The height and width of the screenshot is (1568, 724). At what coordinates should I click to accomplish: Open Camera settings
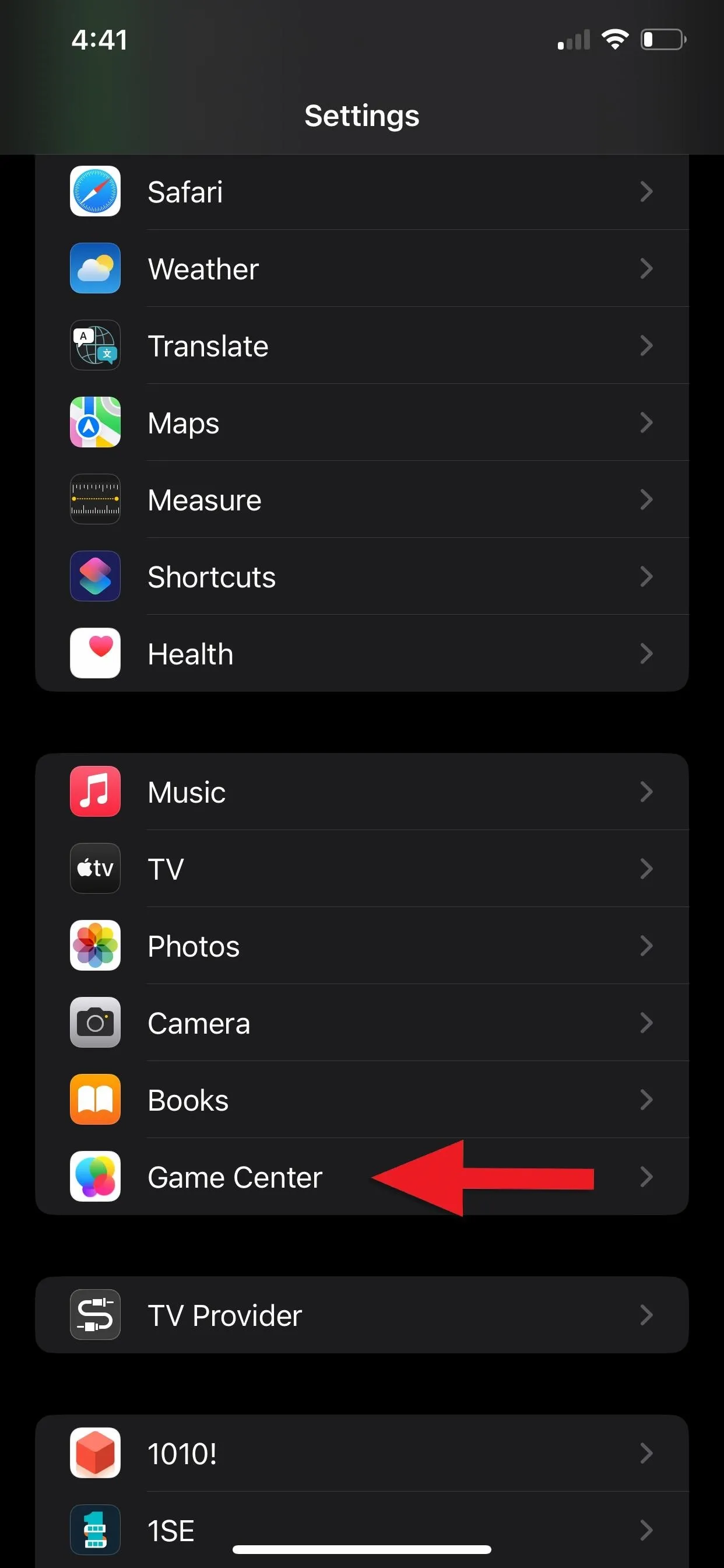coord(362,1023)
